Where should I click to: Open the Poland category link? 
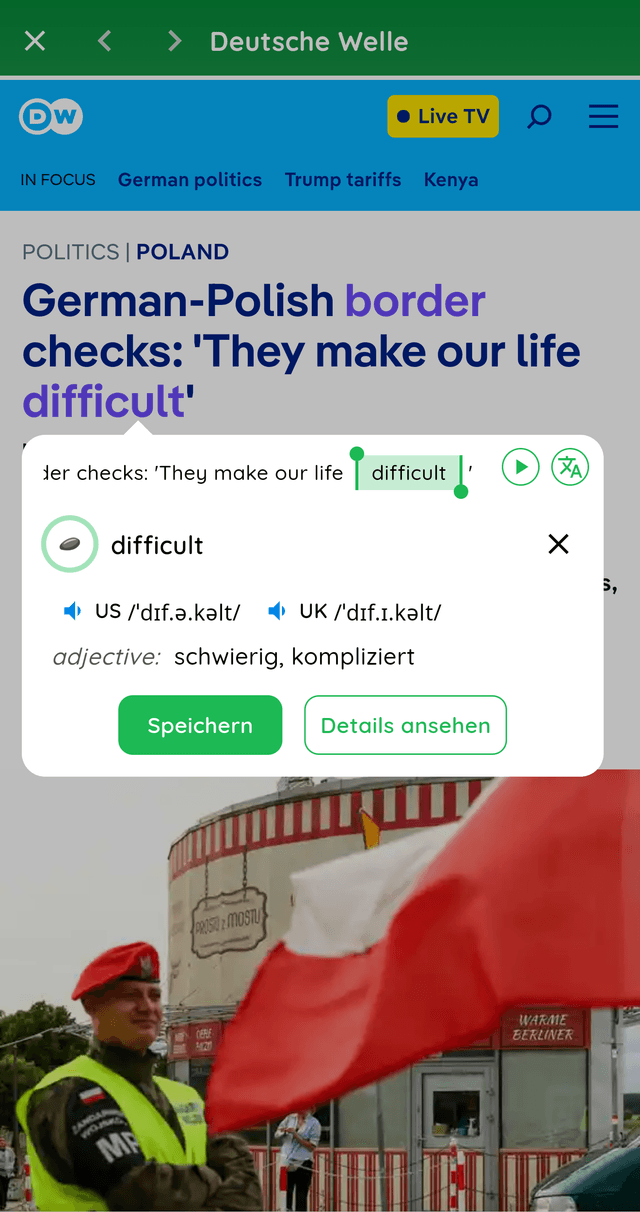click(182, 252)
